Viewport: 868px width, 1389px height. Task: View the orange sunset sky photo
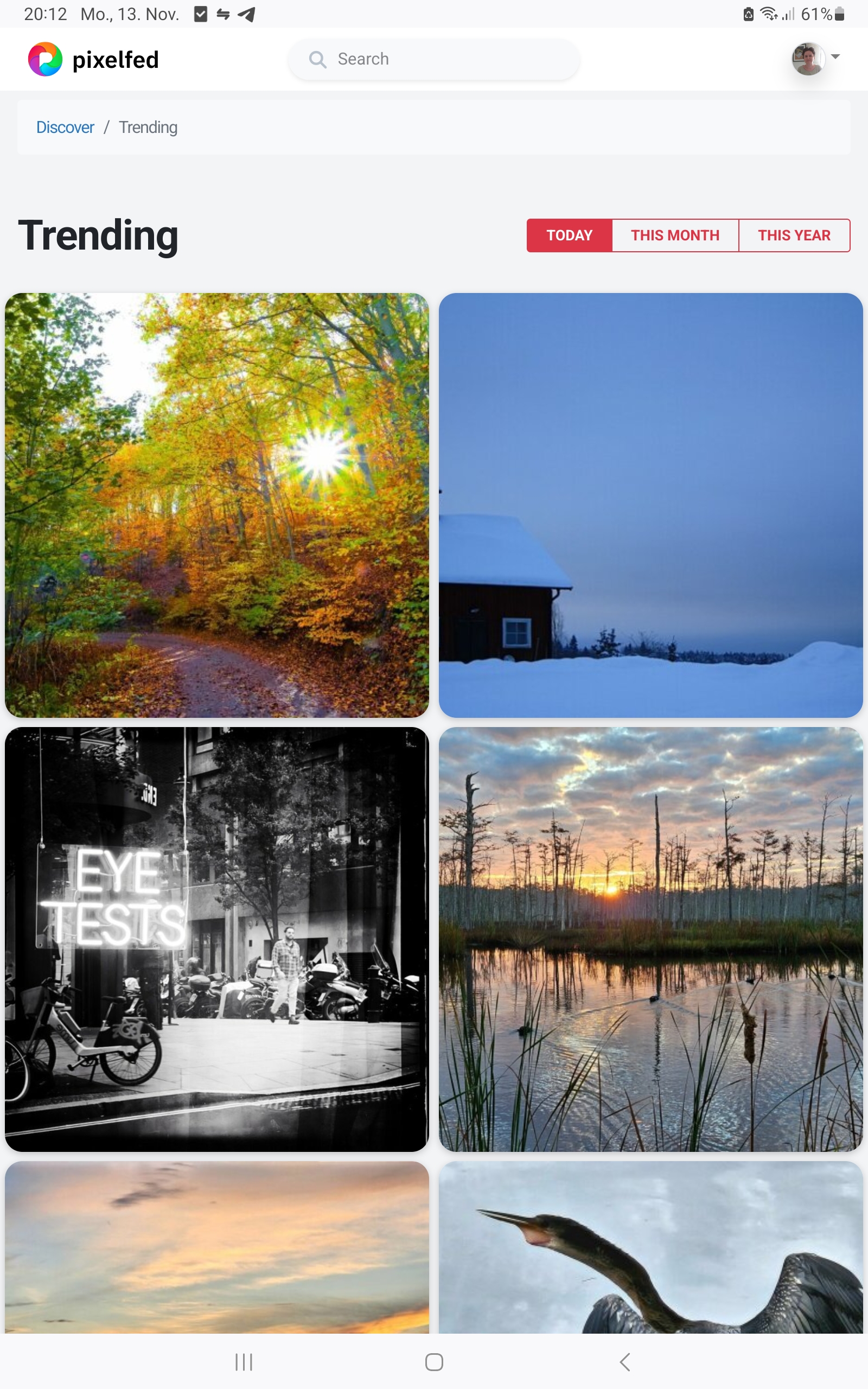tap(217, 1247)
